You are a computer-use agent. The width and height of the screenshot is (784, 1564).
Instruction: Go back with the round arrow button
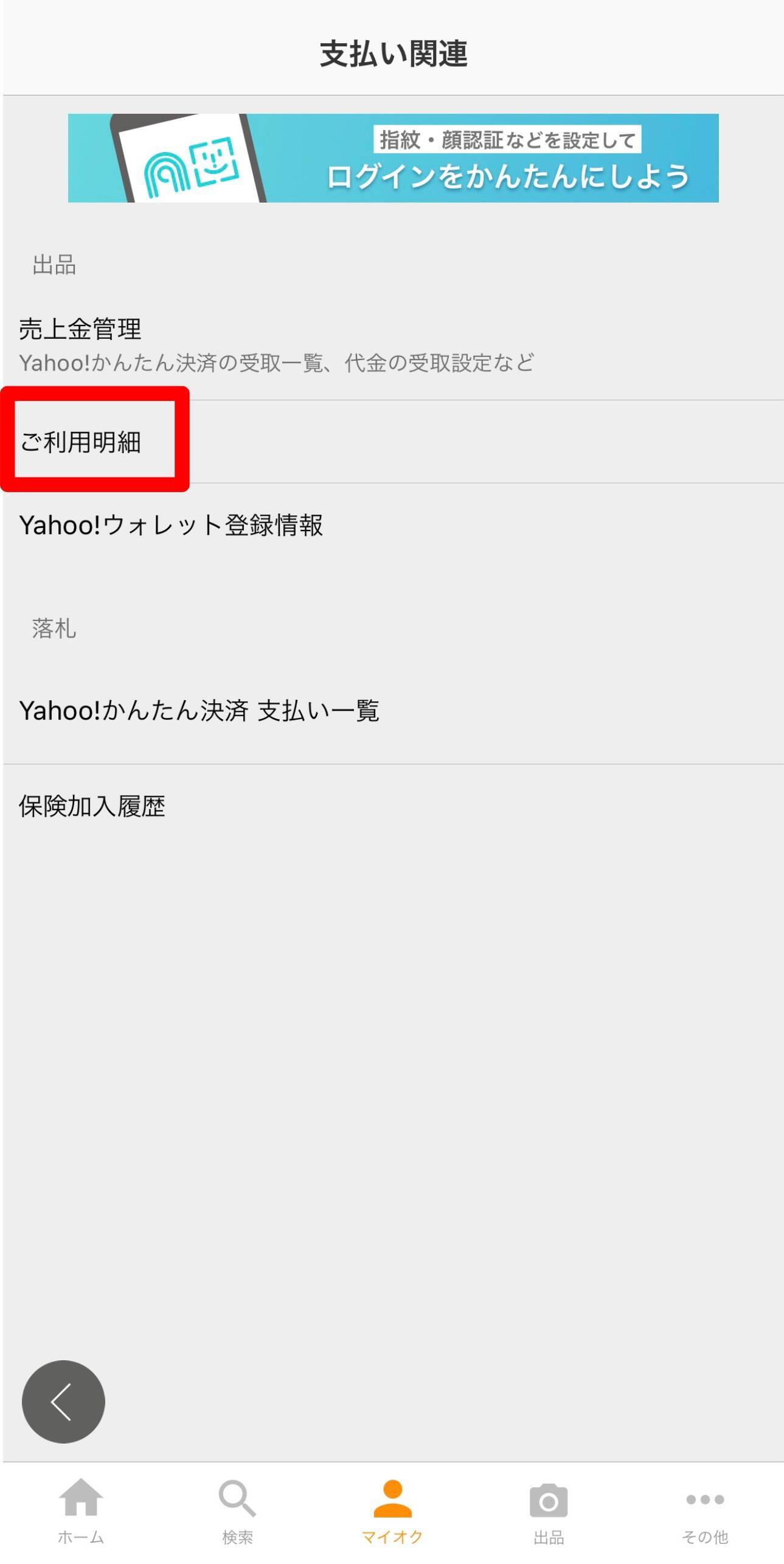(x=63, y=1401)
